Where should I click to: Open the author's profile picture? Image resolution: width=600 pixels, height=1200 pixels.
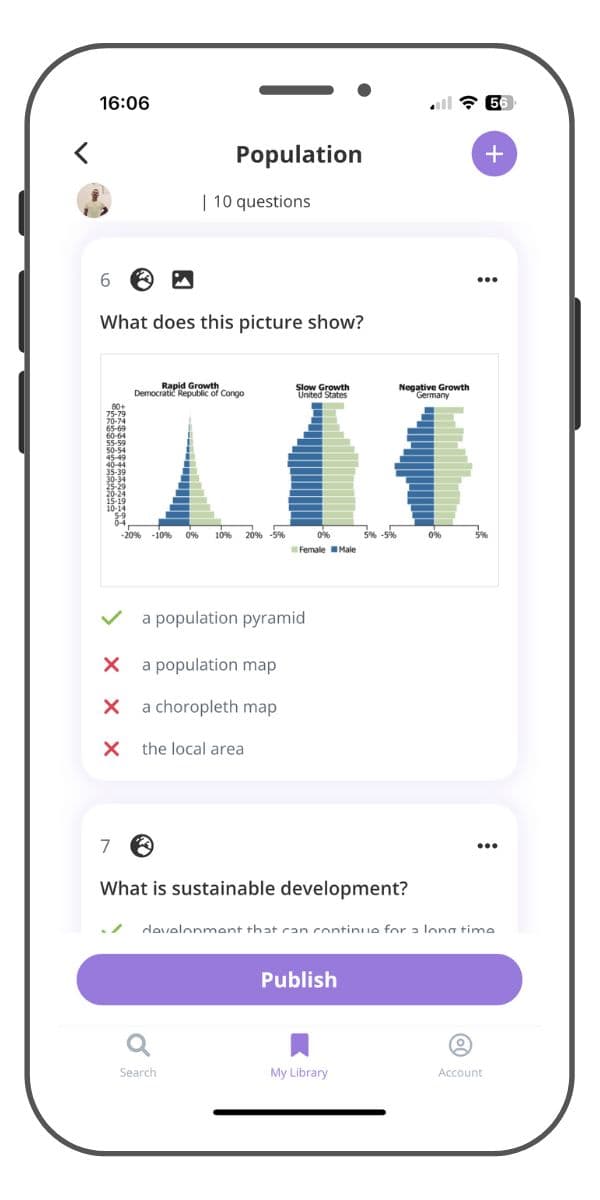coord(94,201)
